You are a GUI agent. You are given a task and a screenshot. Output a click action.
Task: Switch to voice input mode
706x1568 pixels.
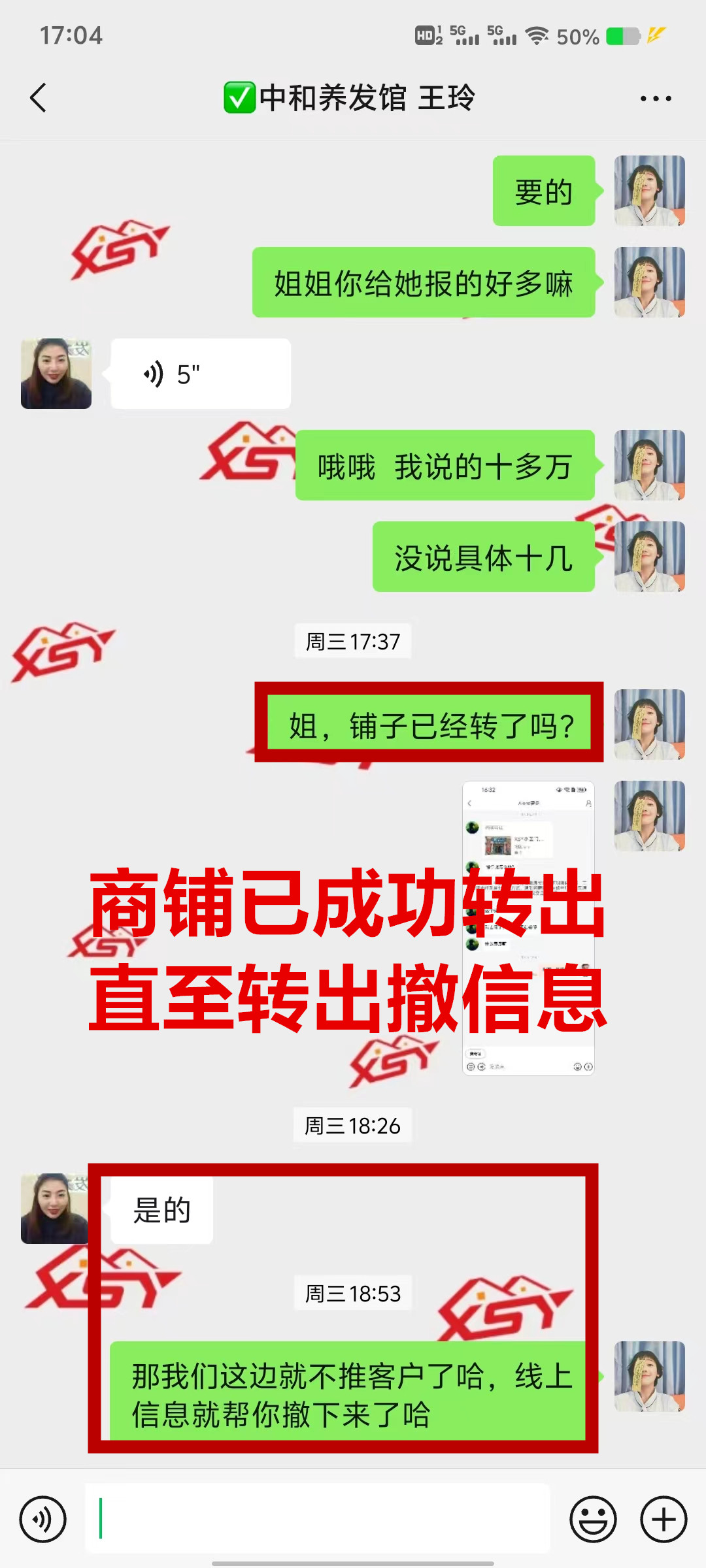(x=42, y=1519)
